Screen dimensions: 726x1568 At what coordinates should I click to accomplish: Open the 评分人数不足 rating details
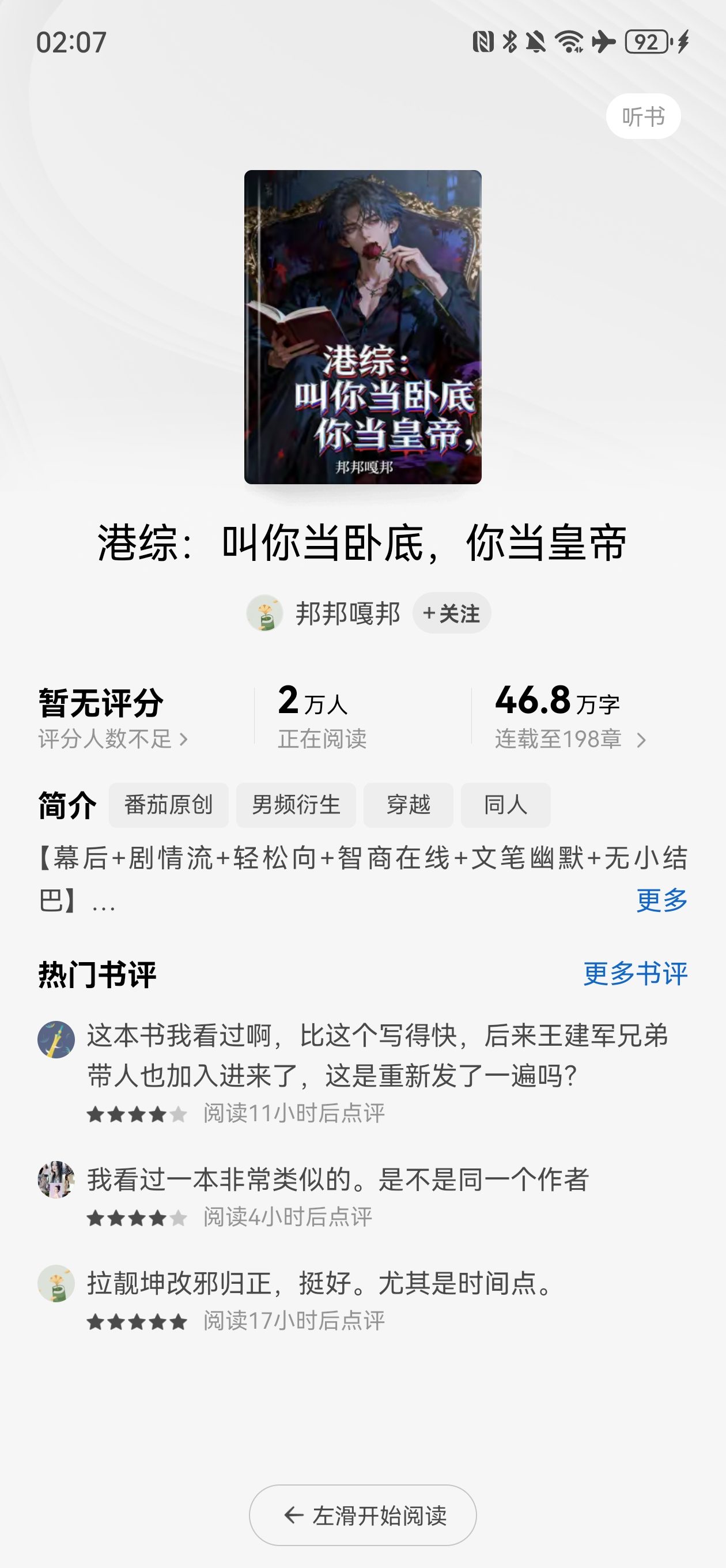[x=113, y=739]
